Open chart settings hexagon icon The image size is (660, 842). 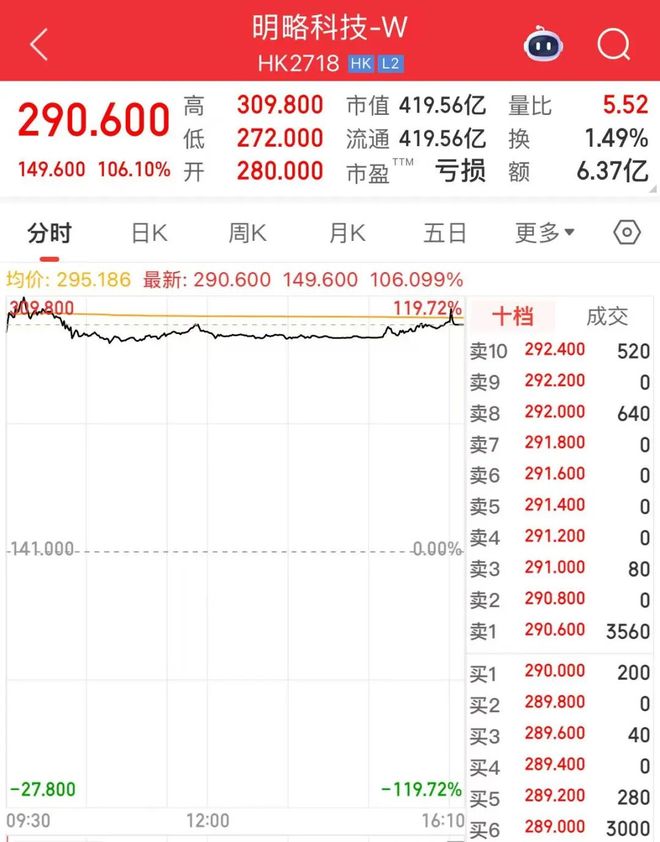tap(627, 233)
